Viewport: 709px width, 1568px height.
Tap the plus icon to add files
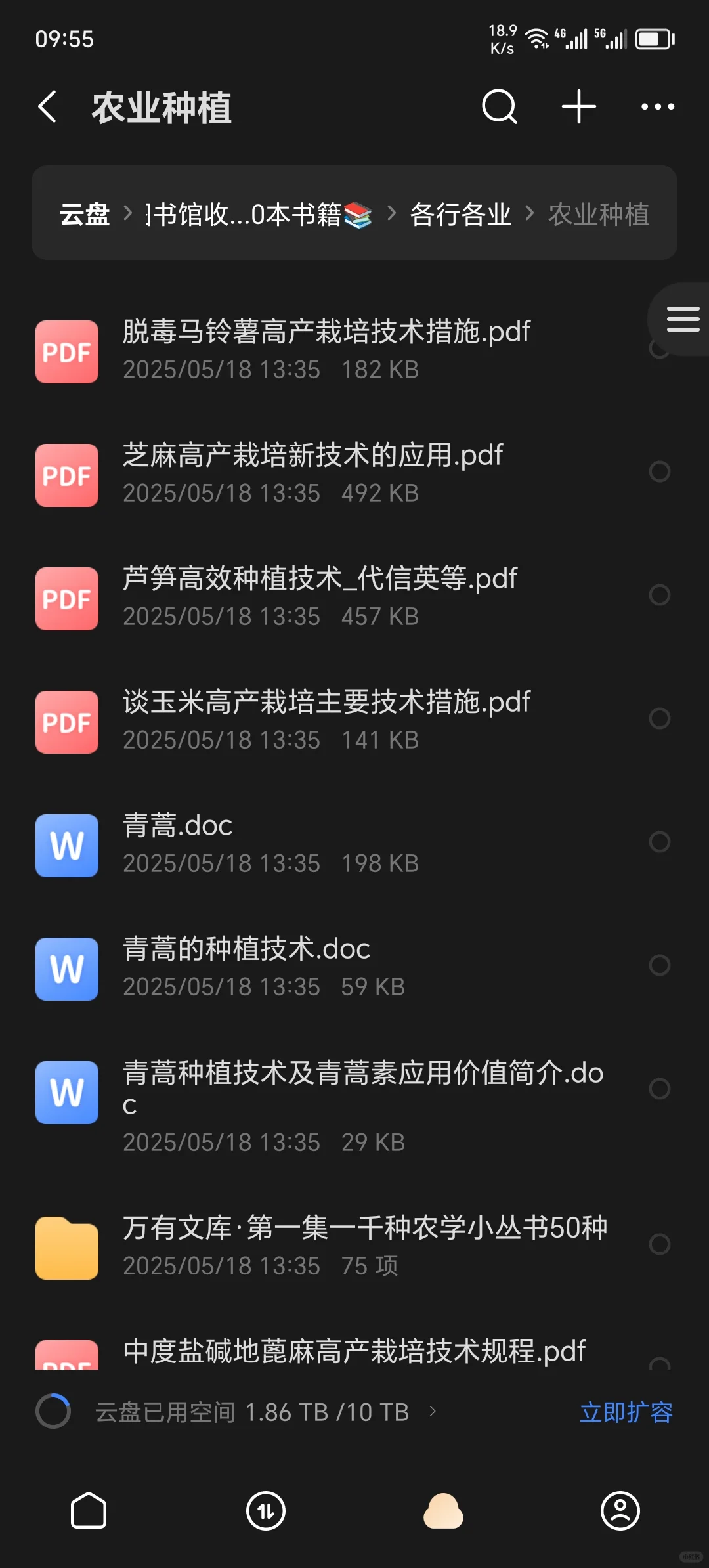[579, 107]
